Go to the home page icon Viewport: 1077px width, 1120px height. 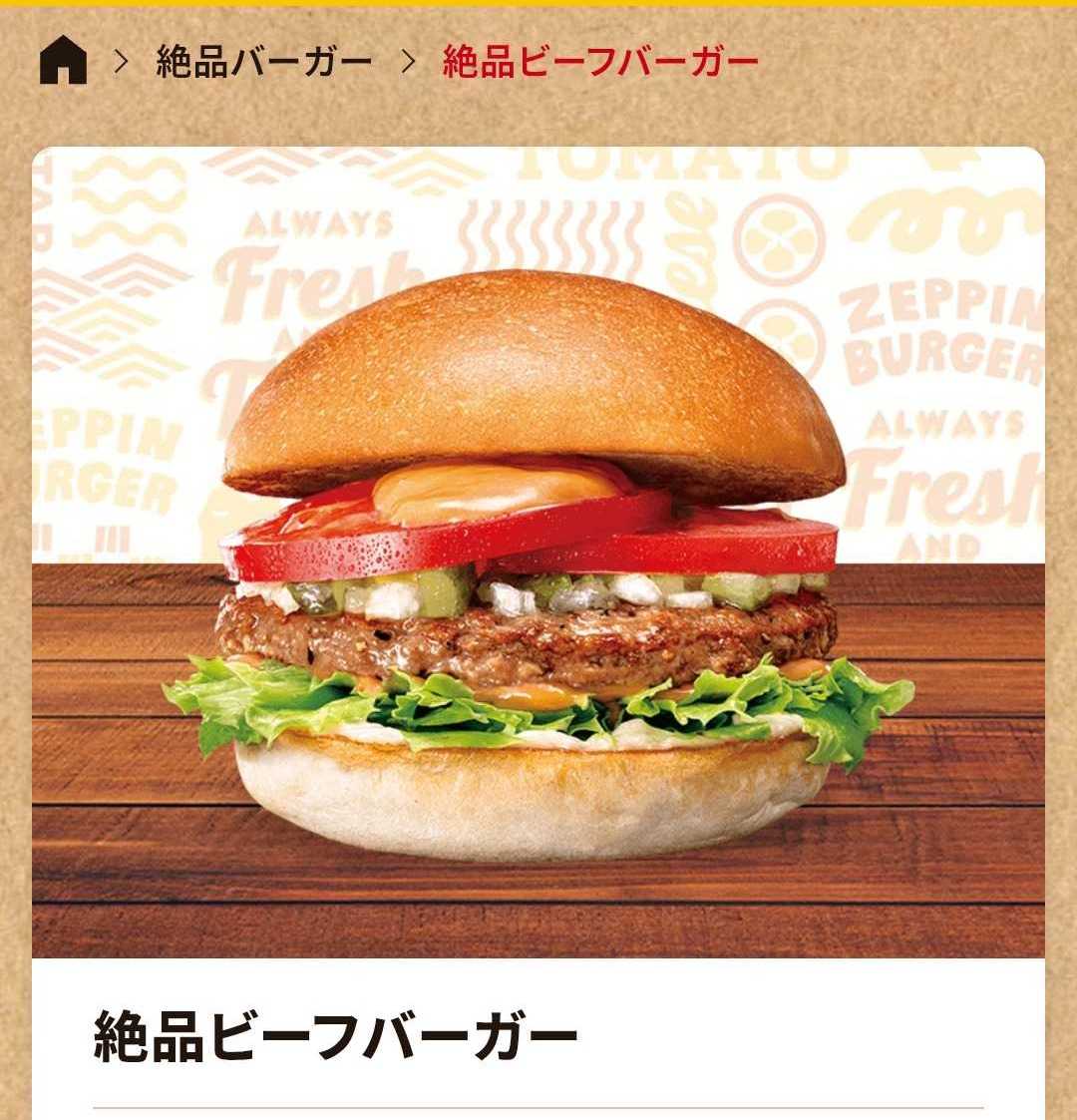click(63, 62)
